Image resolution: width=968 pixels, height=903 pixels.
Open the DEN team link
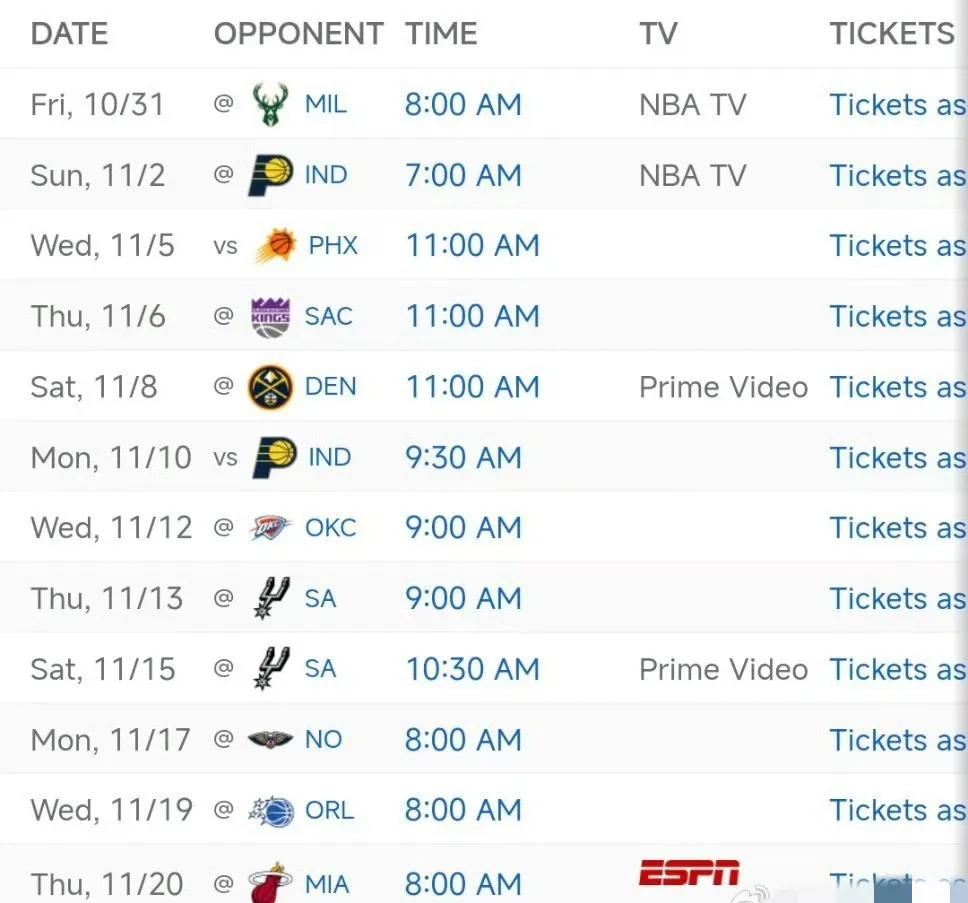coord(330,387)
